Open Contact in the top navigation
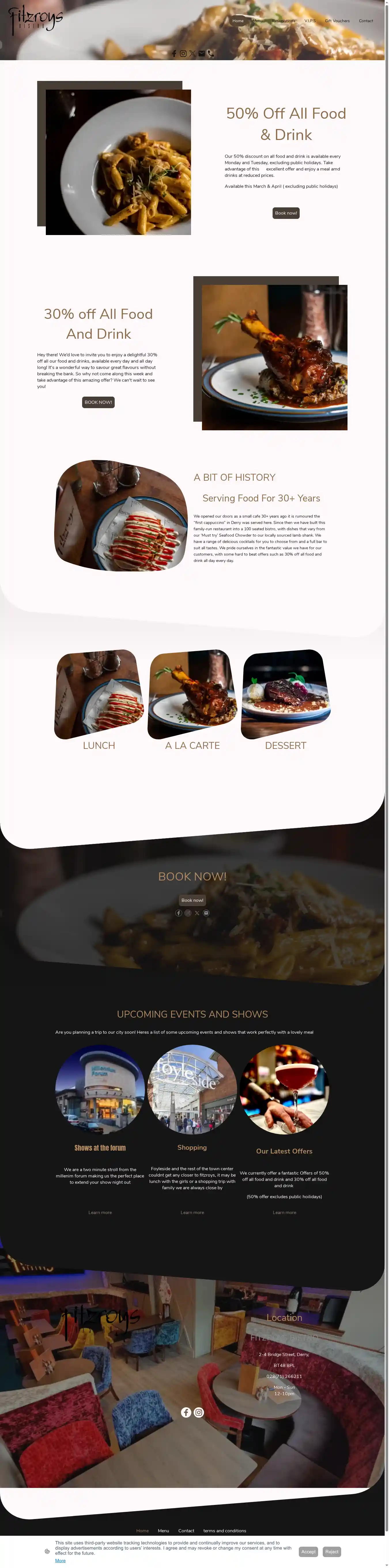The image size is (389, 1568). tap(365, 21)
